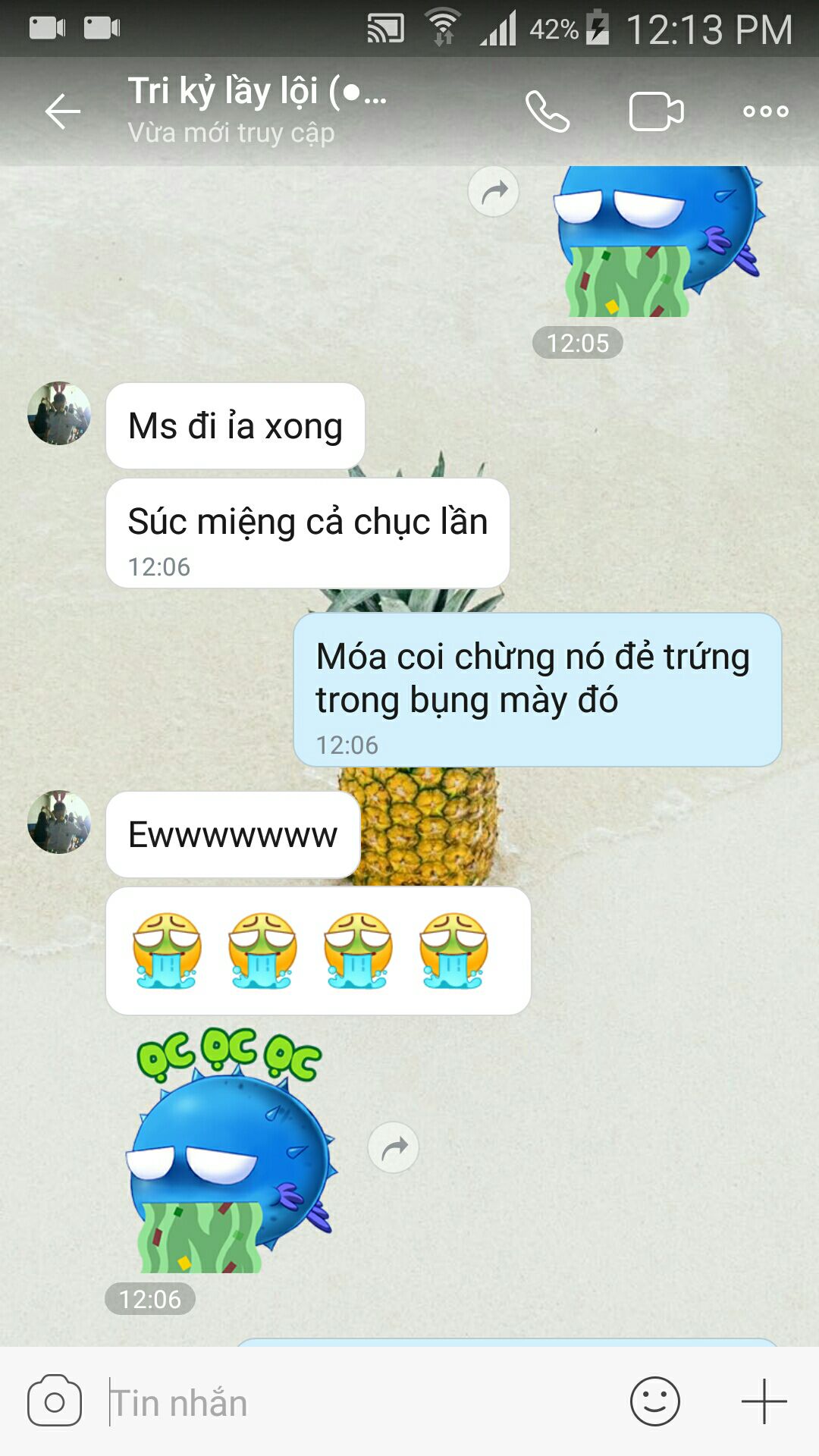The height and width of the screenshot is (1456, 819).
Task: Forward the sticker sent at 12:05
Action: coord(494,191)
